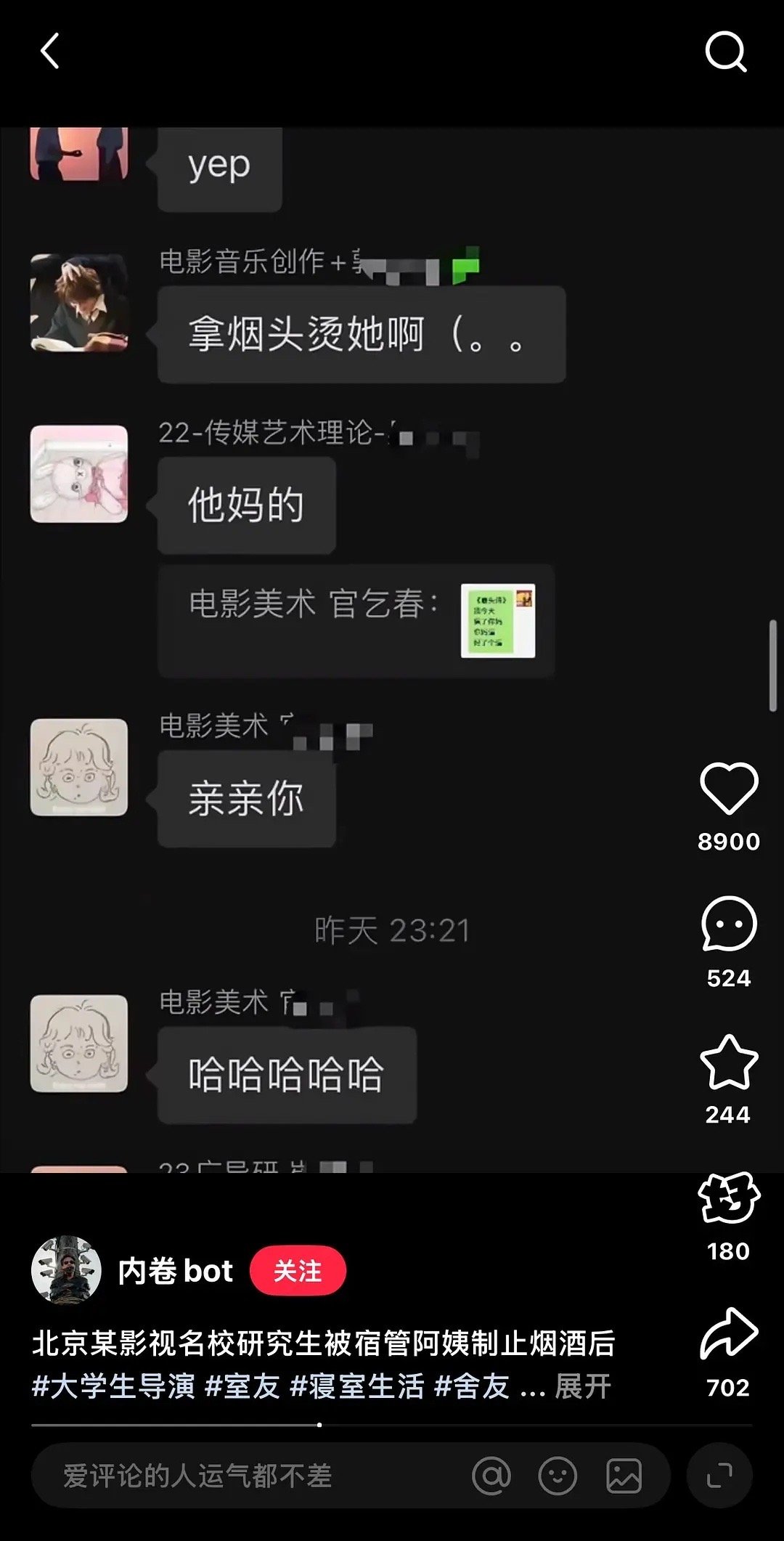Open the #寝室生活 hashtag
This screenshot has height=1541, width=784.
coord(357,1386)
